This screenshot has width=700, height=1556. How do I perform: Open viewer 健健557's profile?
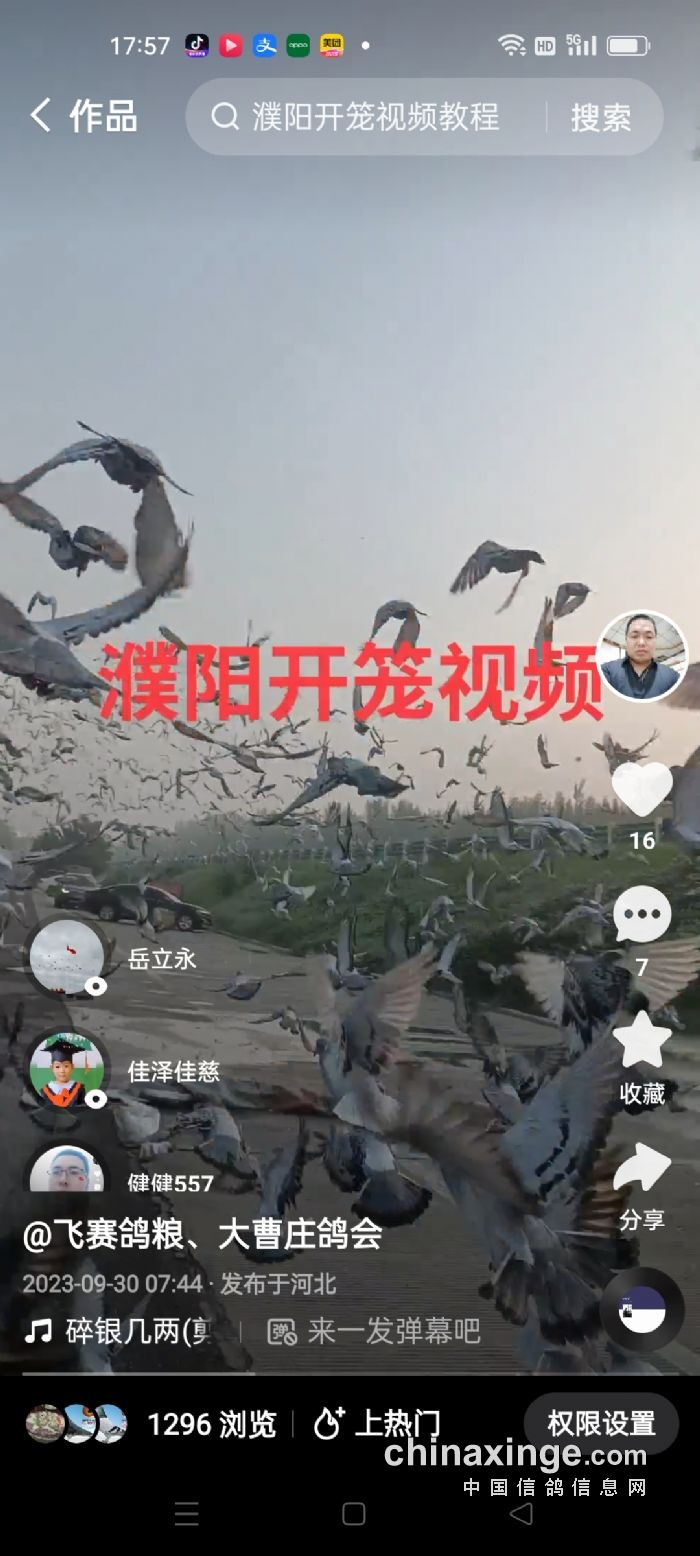(x=66, y=1172)
